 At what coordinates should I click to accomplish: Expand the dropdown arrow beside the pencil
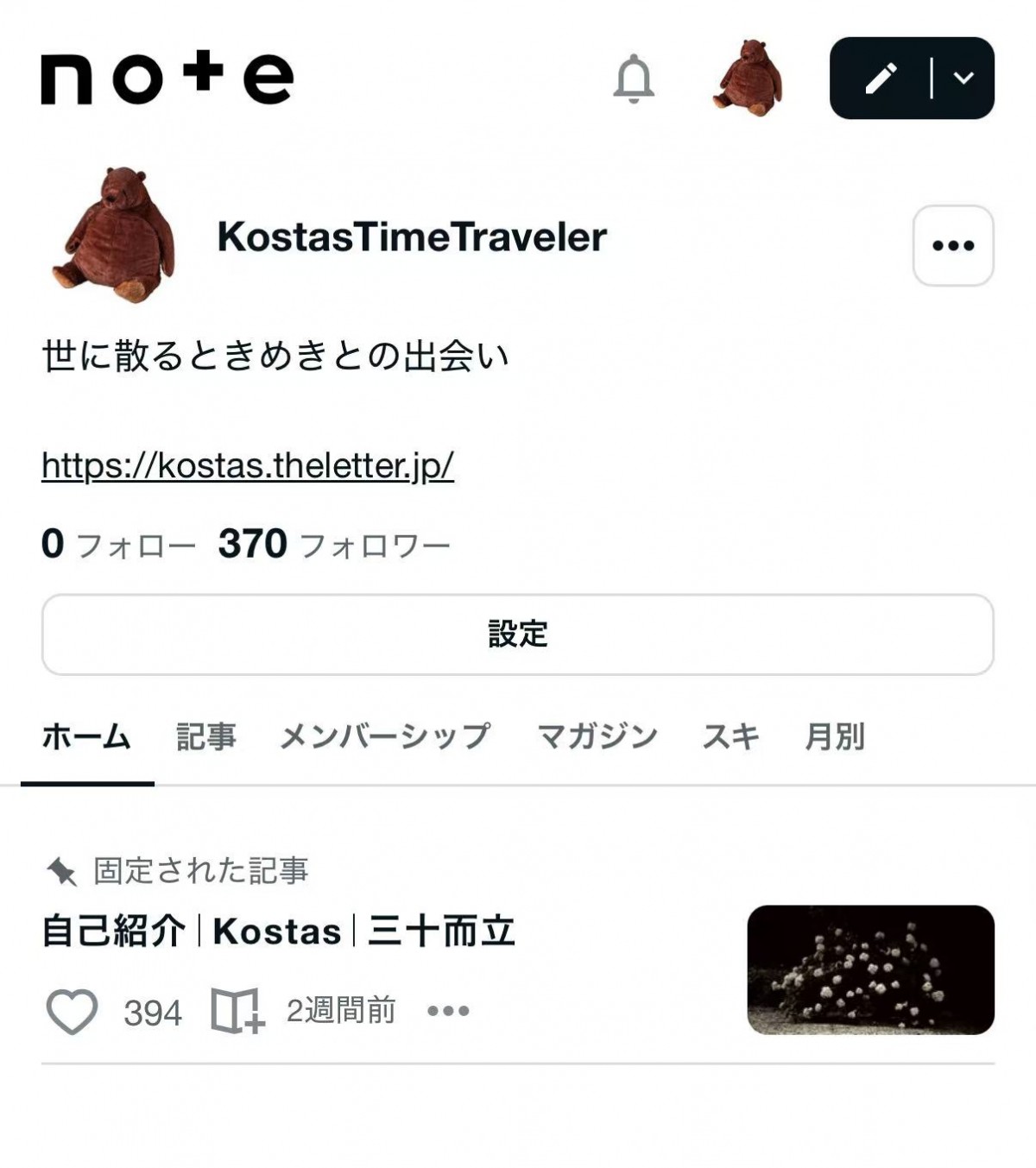[x=963, y=79]
